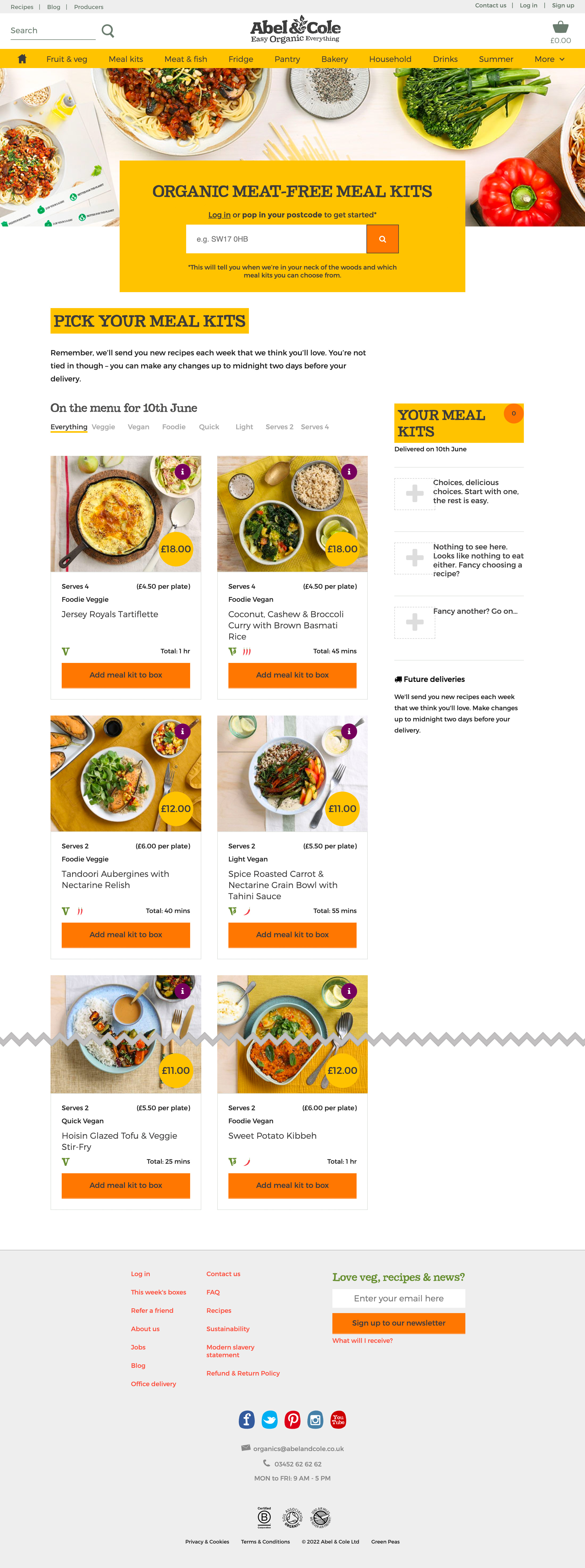The width and height of the screenshot is (585, 1568).
Task: Open the shopping basket icon
Action: tap(560, 27)
